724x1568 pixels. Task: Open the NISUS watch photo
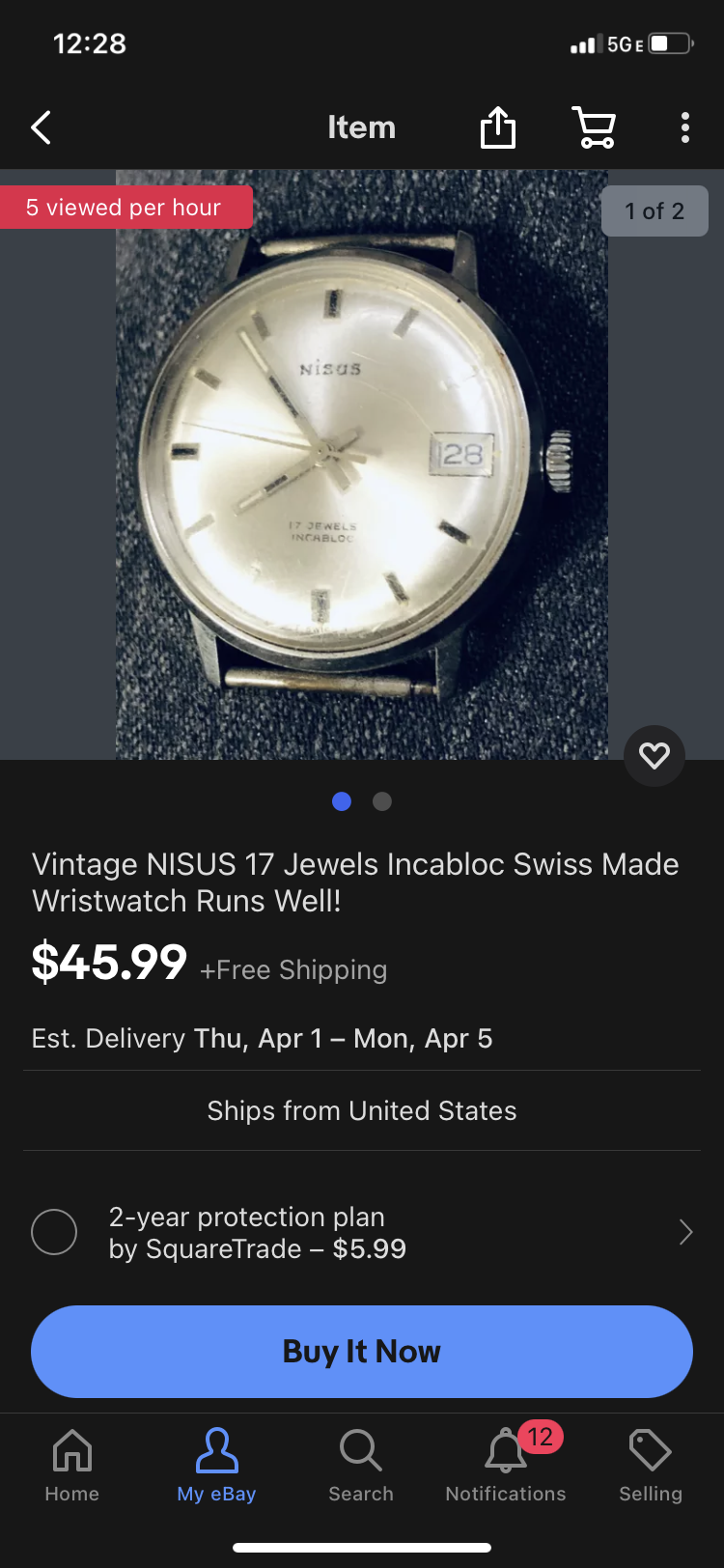362,463
